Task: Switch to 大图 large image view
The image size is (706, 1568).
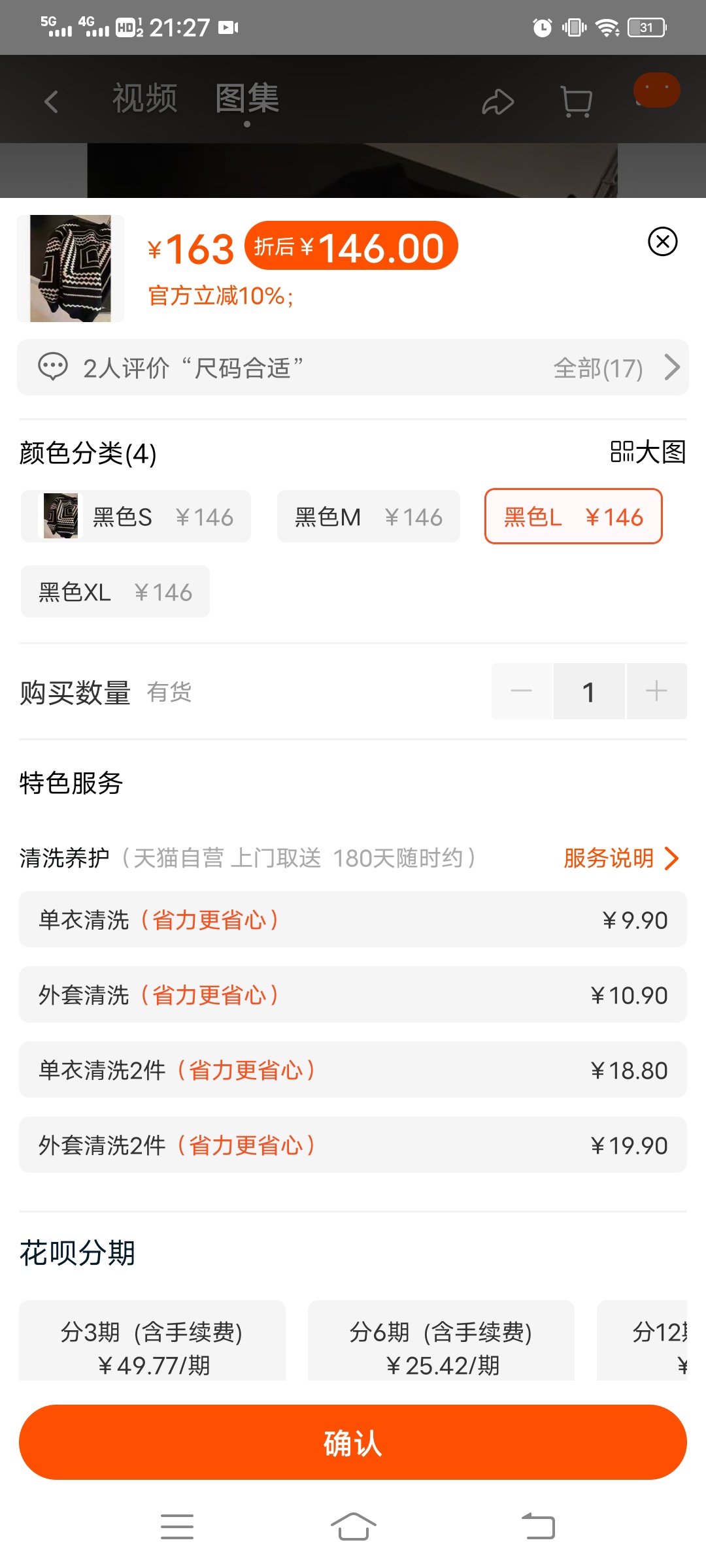Action: [x=647, y=452]
